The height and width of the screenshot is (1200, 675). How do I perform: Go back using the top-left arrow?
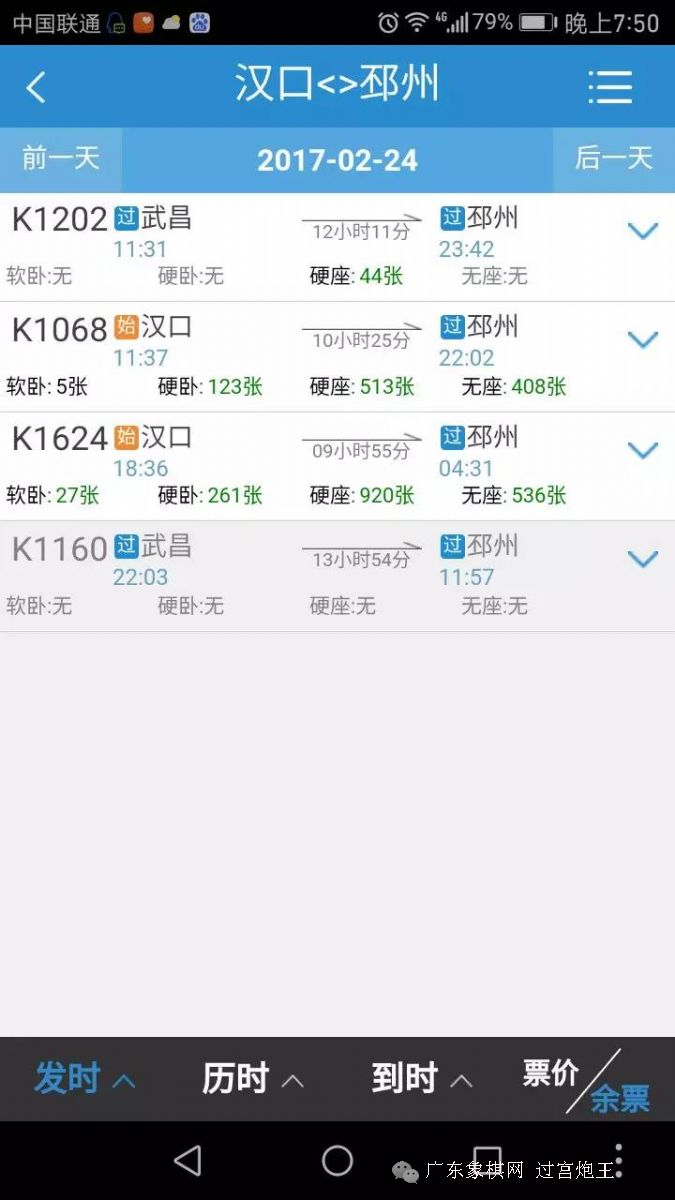click(36, 87)
